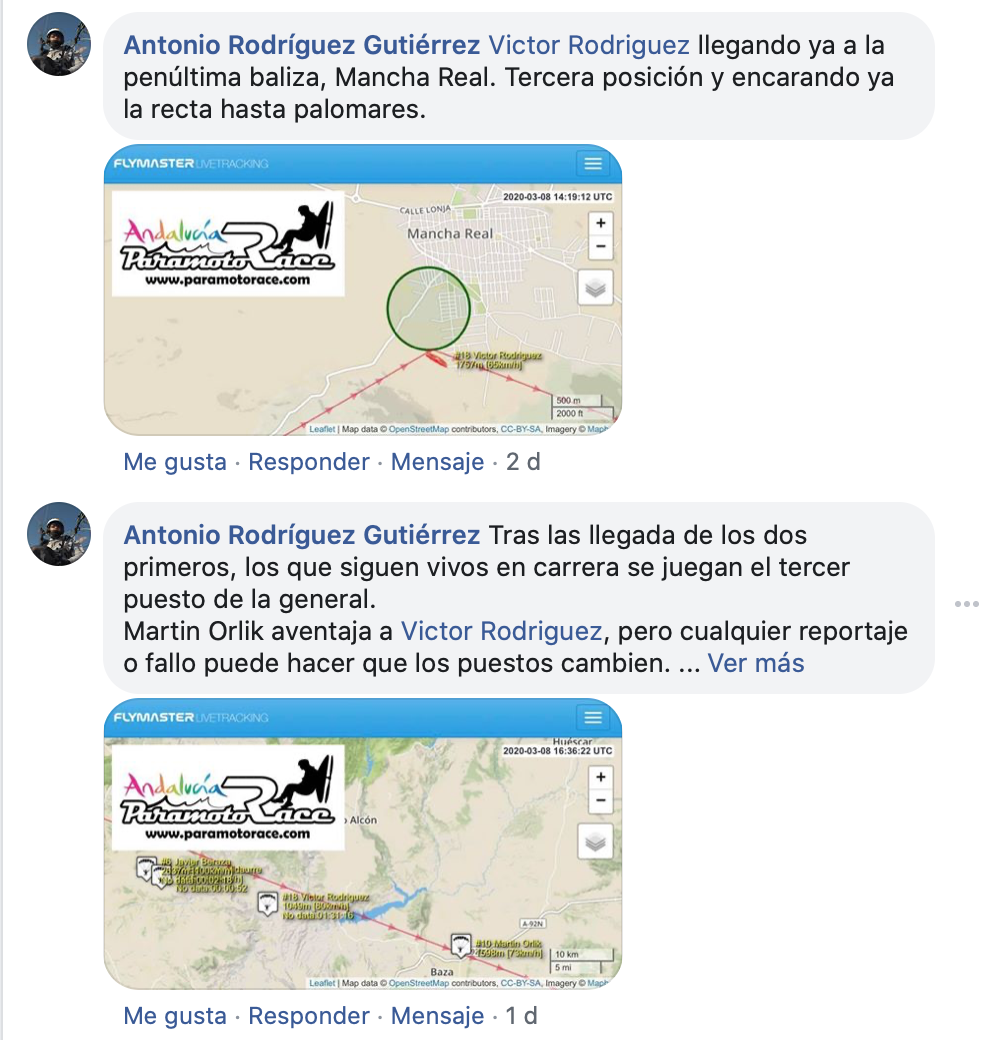Reply to the Mancha Real comment
Screen dimensions: 1002x1040
coord(308,462)
